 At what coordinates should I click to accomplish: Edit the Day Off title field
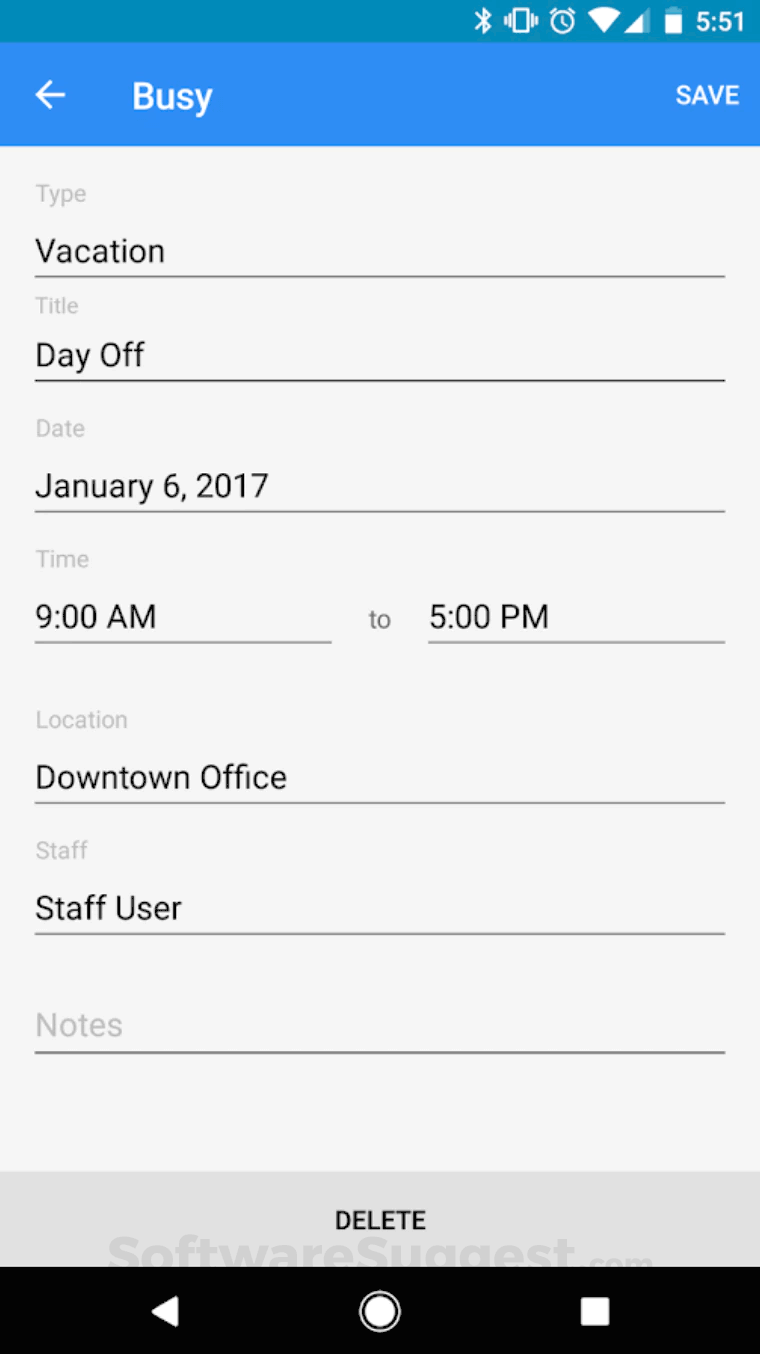[x=378, y=355]
